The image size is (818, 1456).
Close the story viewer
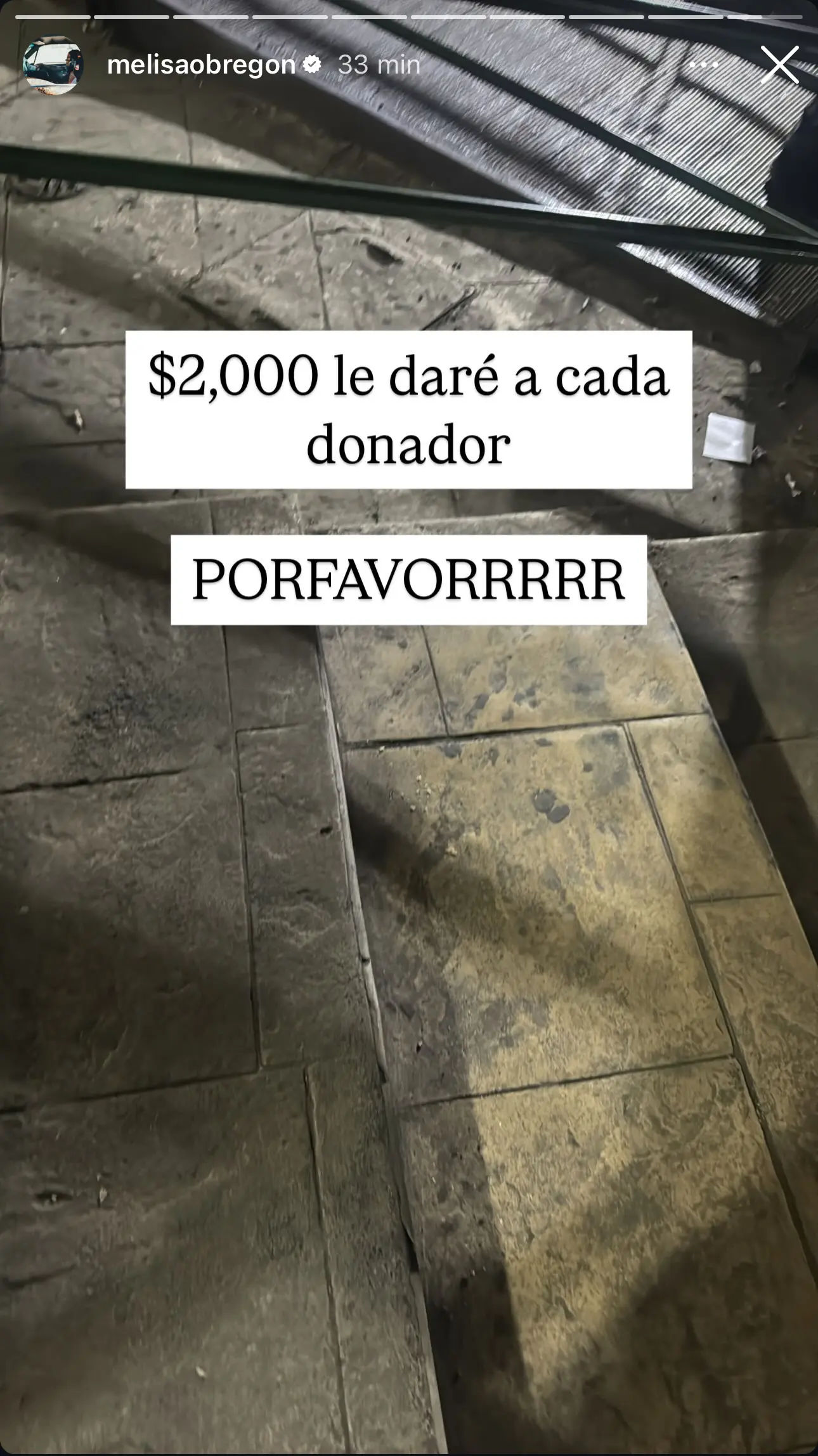(779, 64)
